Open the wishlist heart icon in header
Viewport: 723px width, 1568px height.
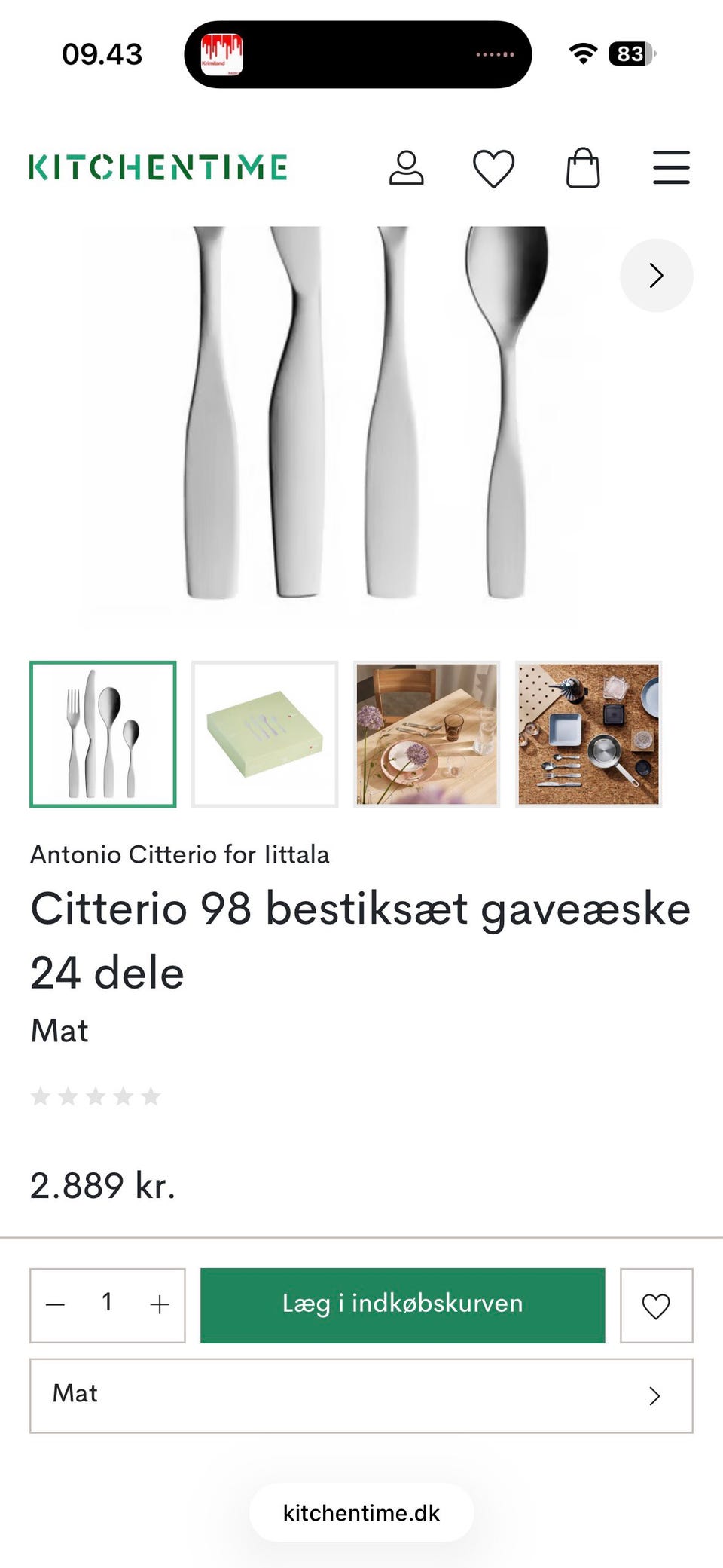click(495, 167)
